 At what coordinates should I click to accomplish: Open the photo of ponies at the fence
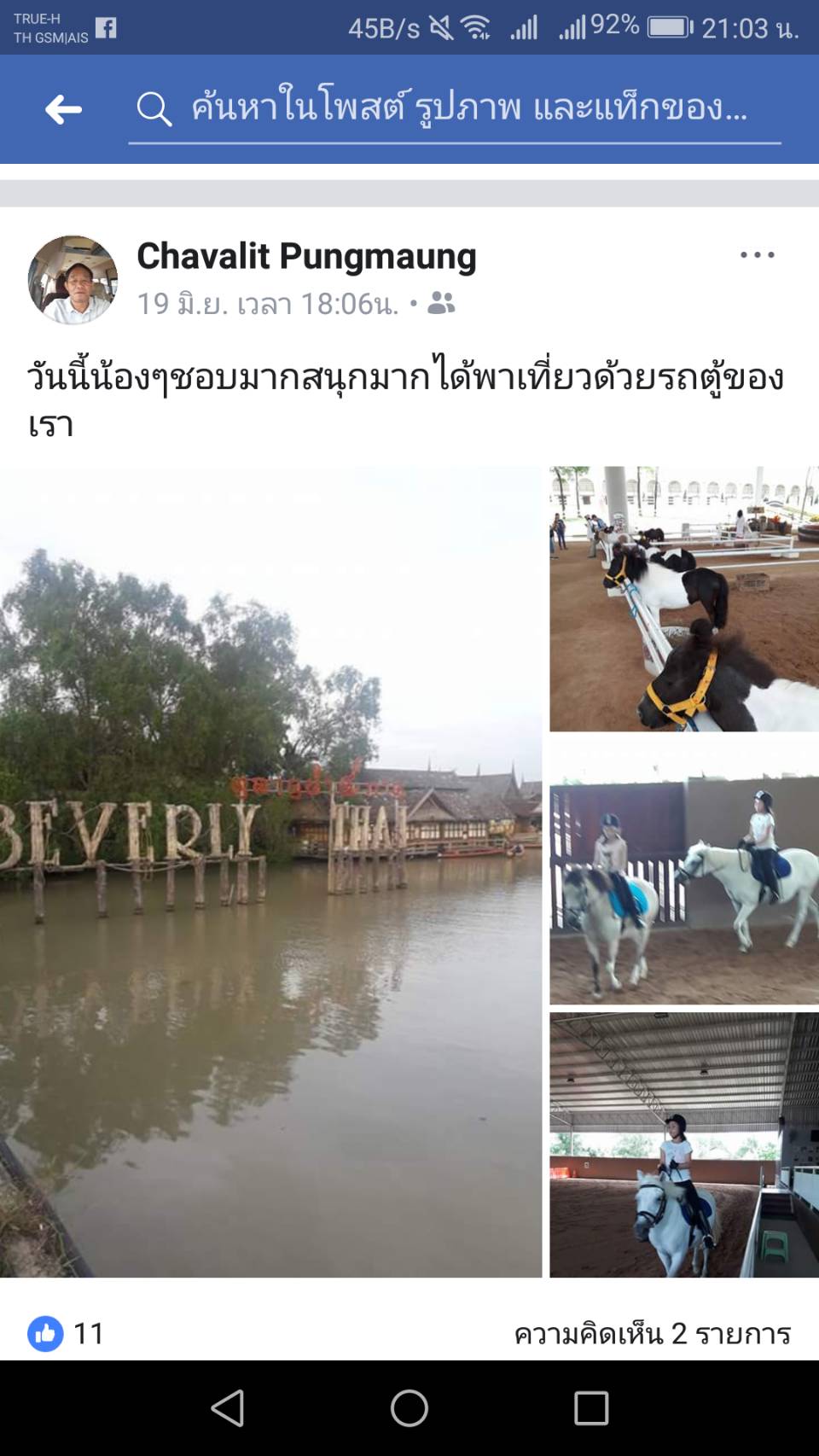tap(683, 598)
